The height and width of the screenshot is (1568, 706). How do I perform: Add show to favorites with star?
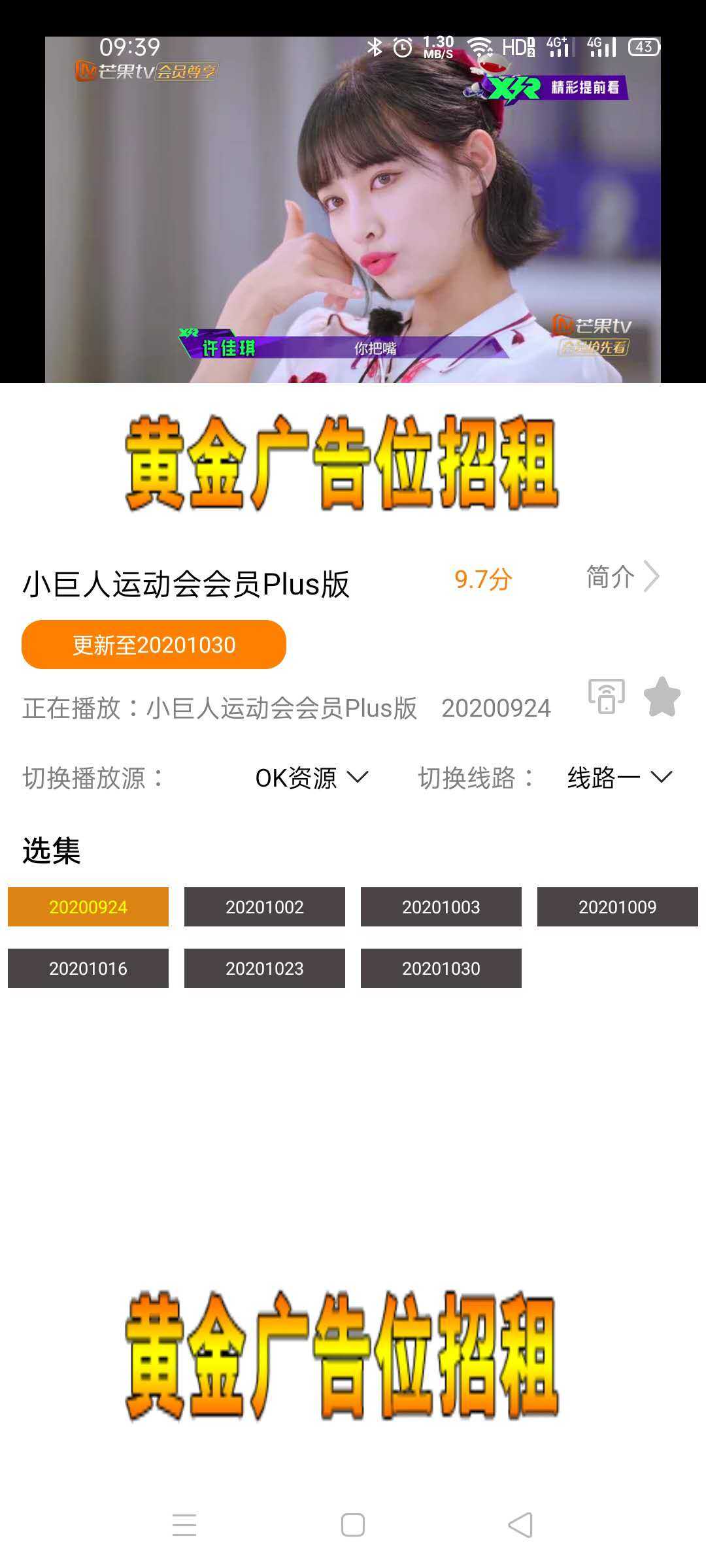coord(662,696)
